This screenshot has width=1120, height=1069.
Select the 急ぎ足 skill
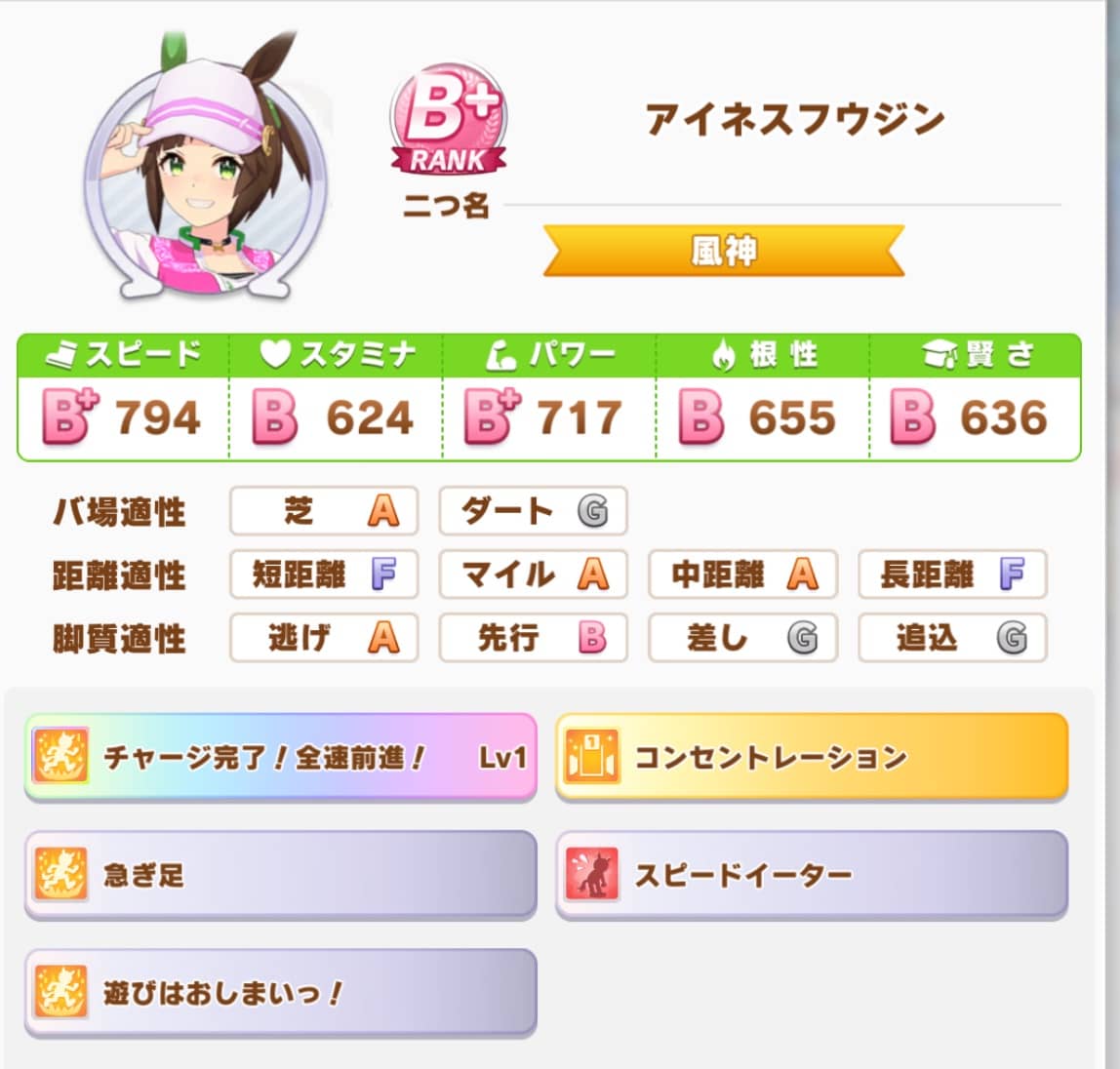280,874
